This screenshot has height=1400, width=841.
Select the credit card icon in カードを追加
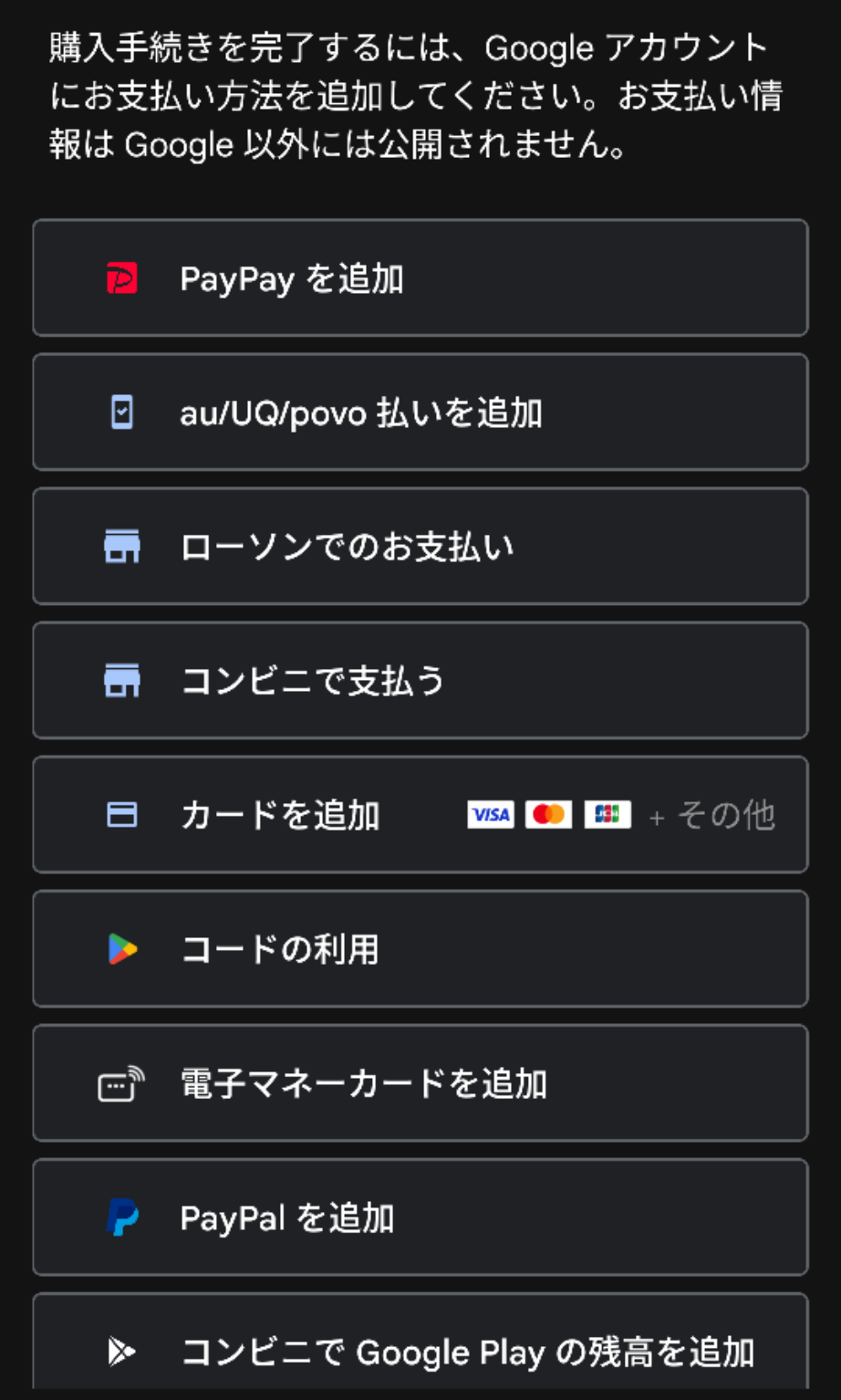click(x=122, y=814)
